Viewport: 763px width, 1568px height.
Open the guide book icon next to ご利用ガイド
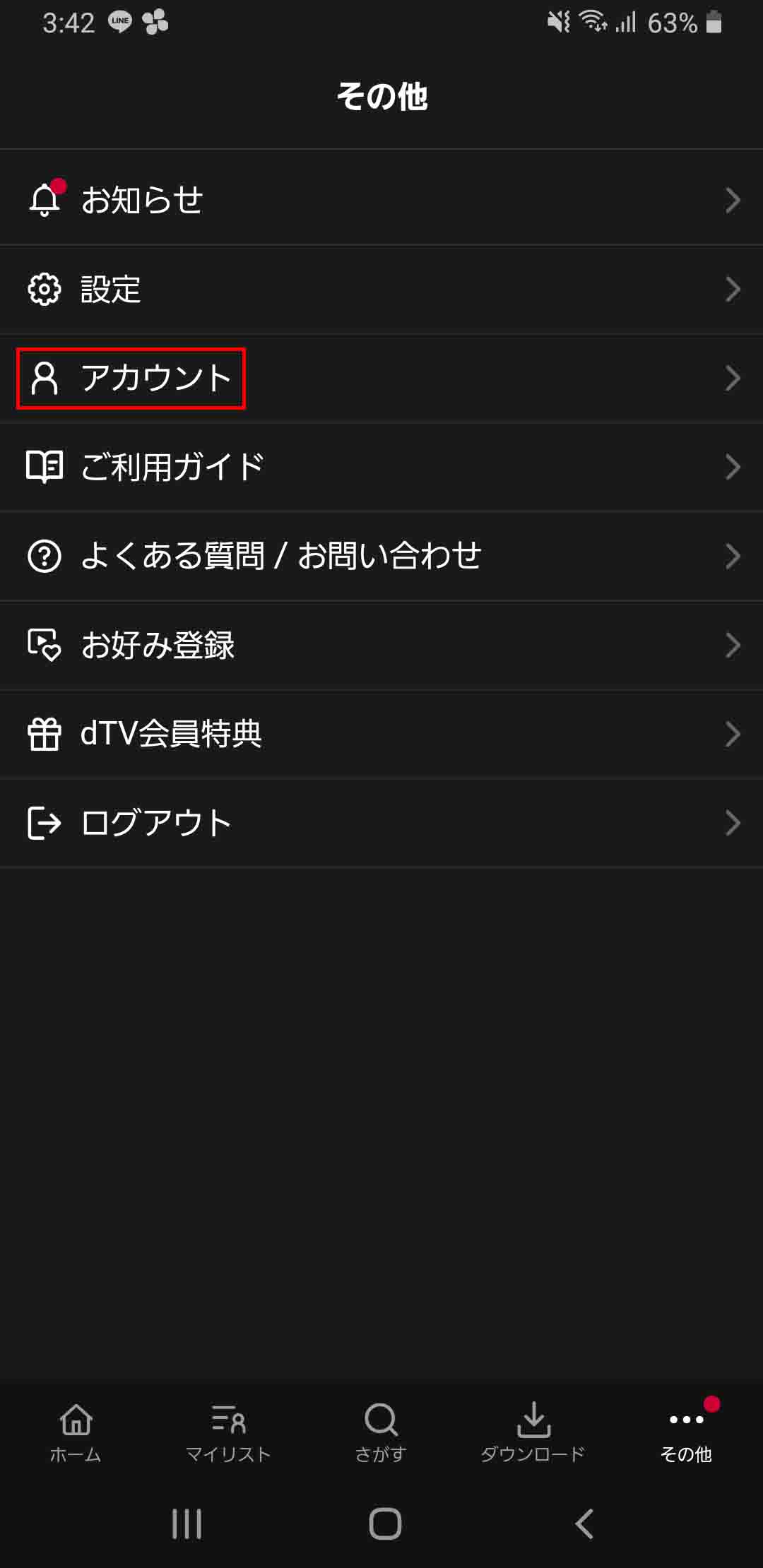[x=44, y=466]
